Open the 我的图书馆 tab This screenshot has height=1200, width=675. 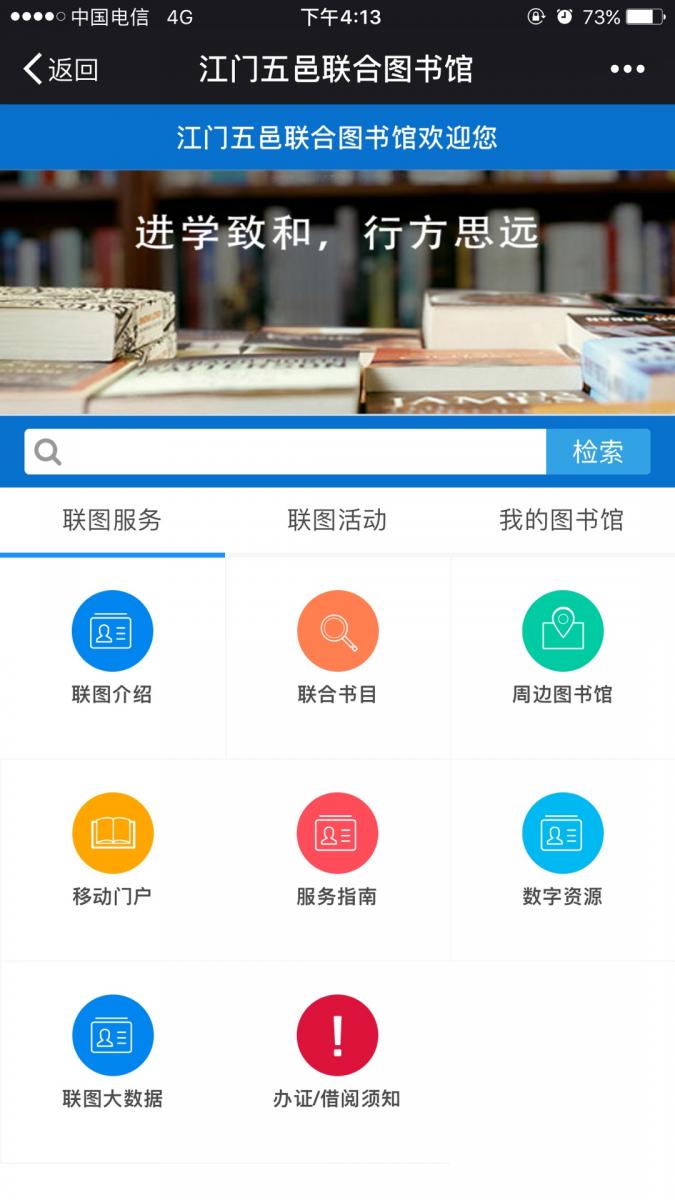click(x=561, y=520)
